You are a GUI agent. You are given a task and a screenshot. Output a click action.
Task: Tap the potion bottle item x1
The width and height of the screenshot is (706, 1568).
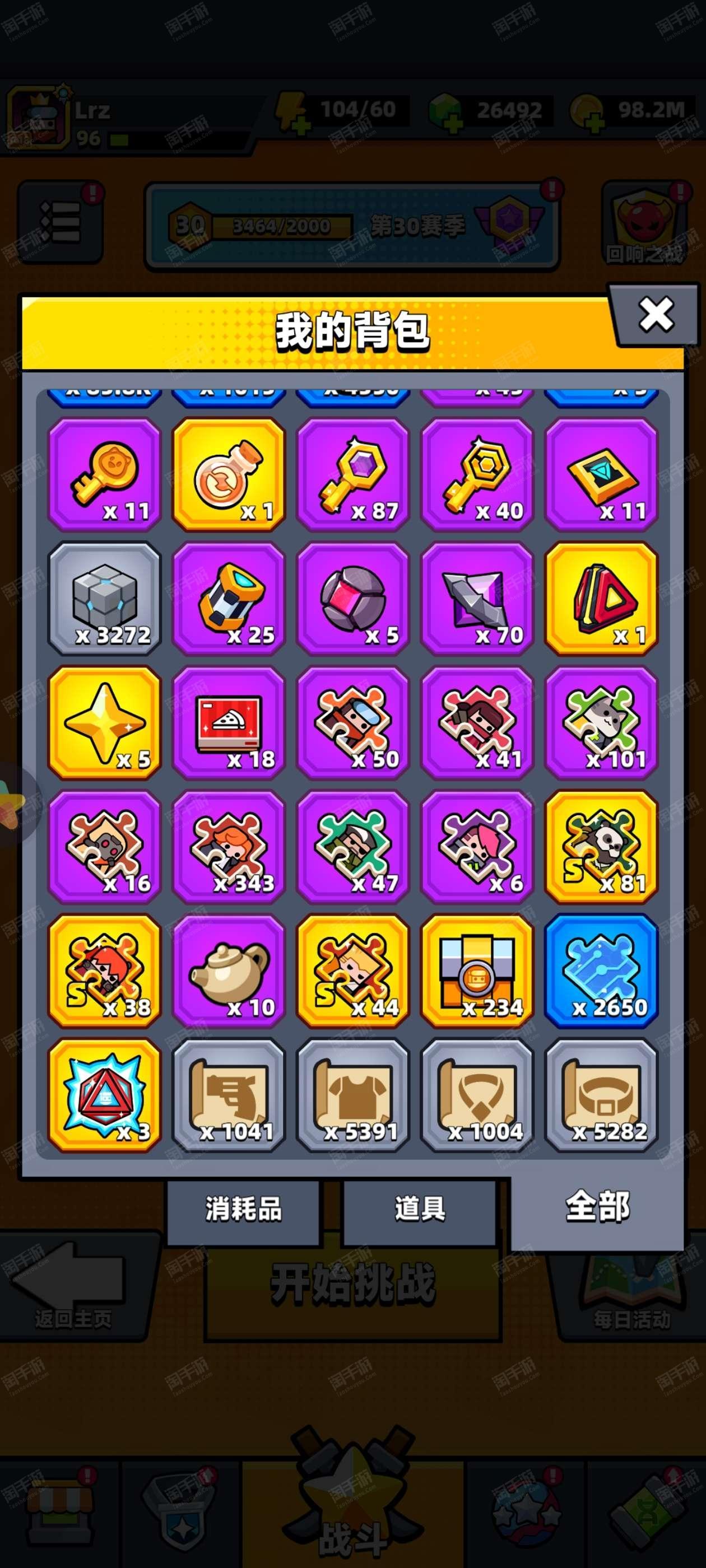[229, 474]
